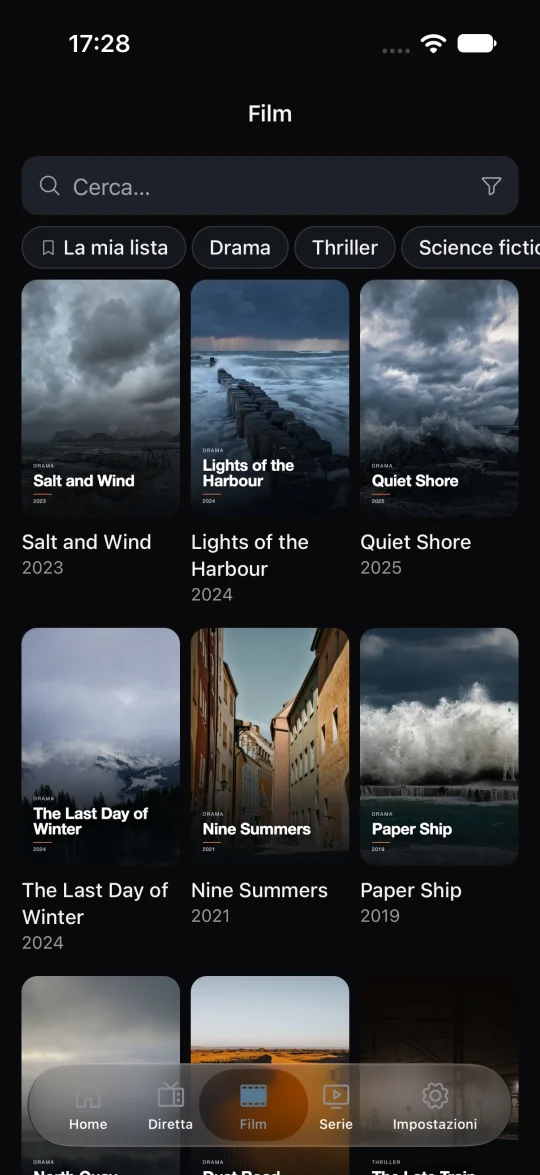Open the Impostazioni tab
This screenshot has height=1175, width=540.
(x=434, y=1106)
